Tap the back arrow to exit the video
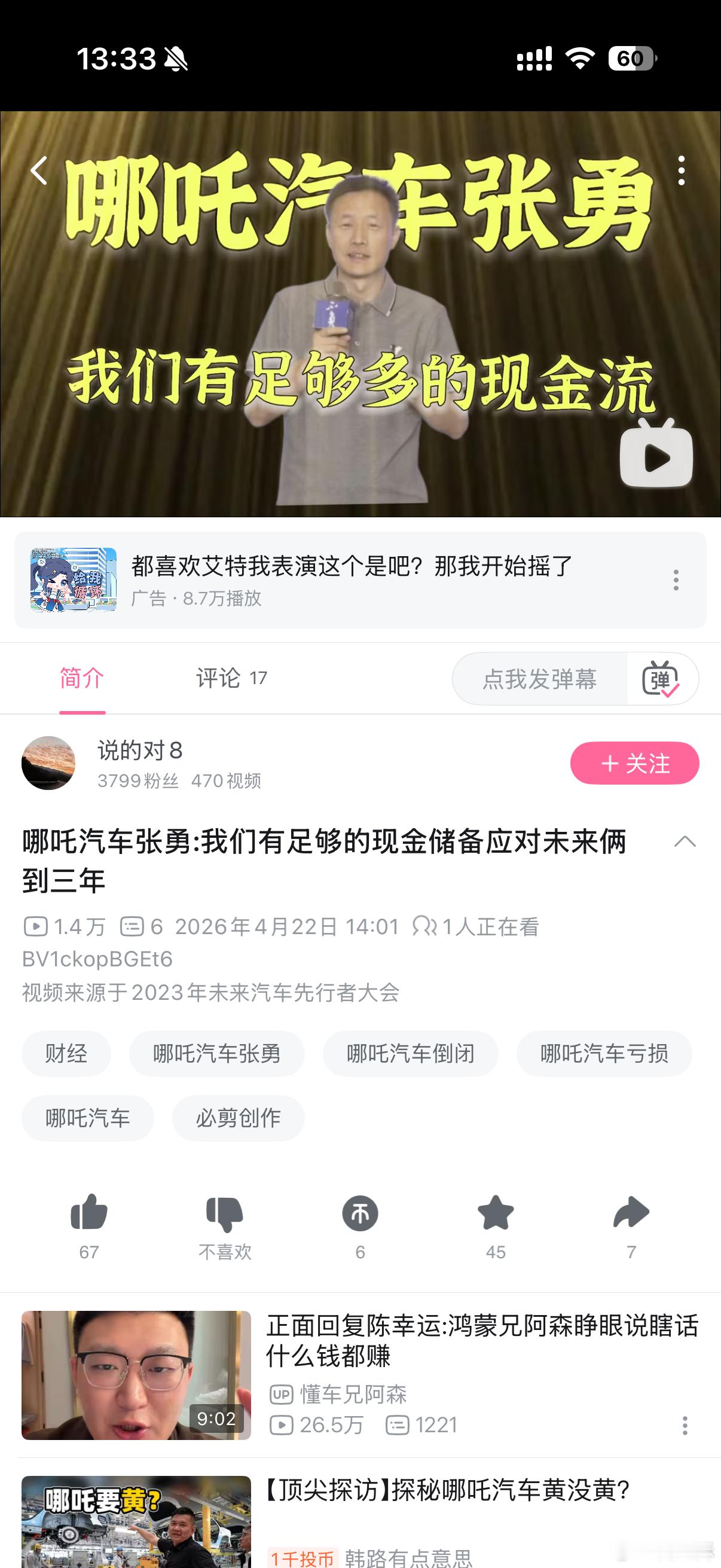The width and height of the screenshot is (721, 1568). coord(40,171)
